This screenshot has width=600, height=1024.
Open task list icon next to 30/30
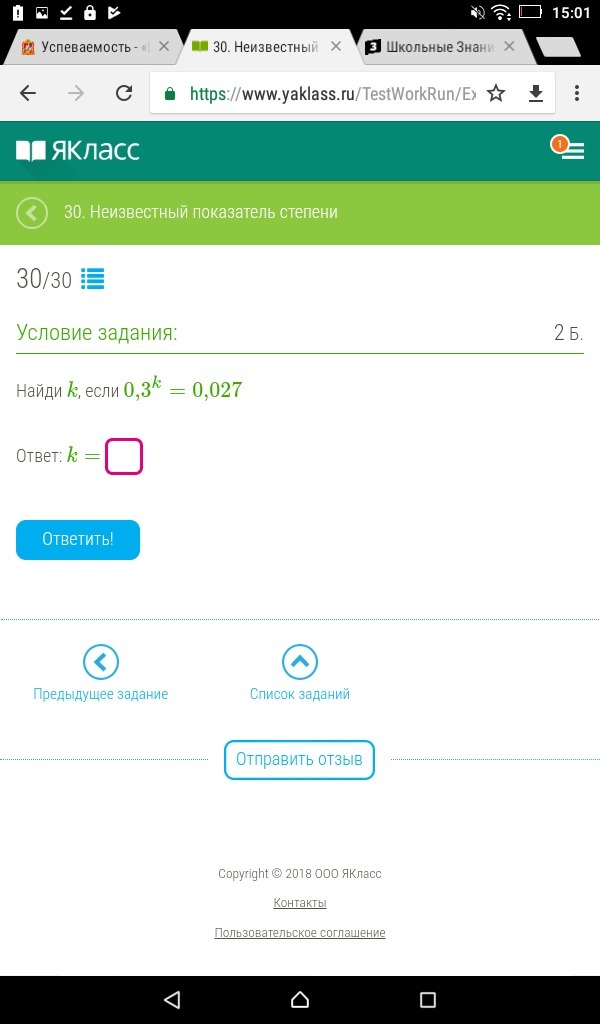pos(92,280)
